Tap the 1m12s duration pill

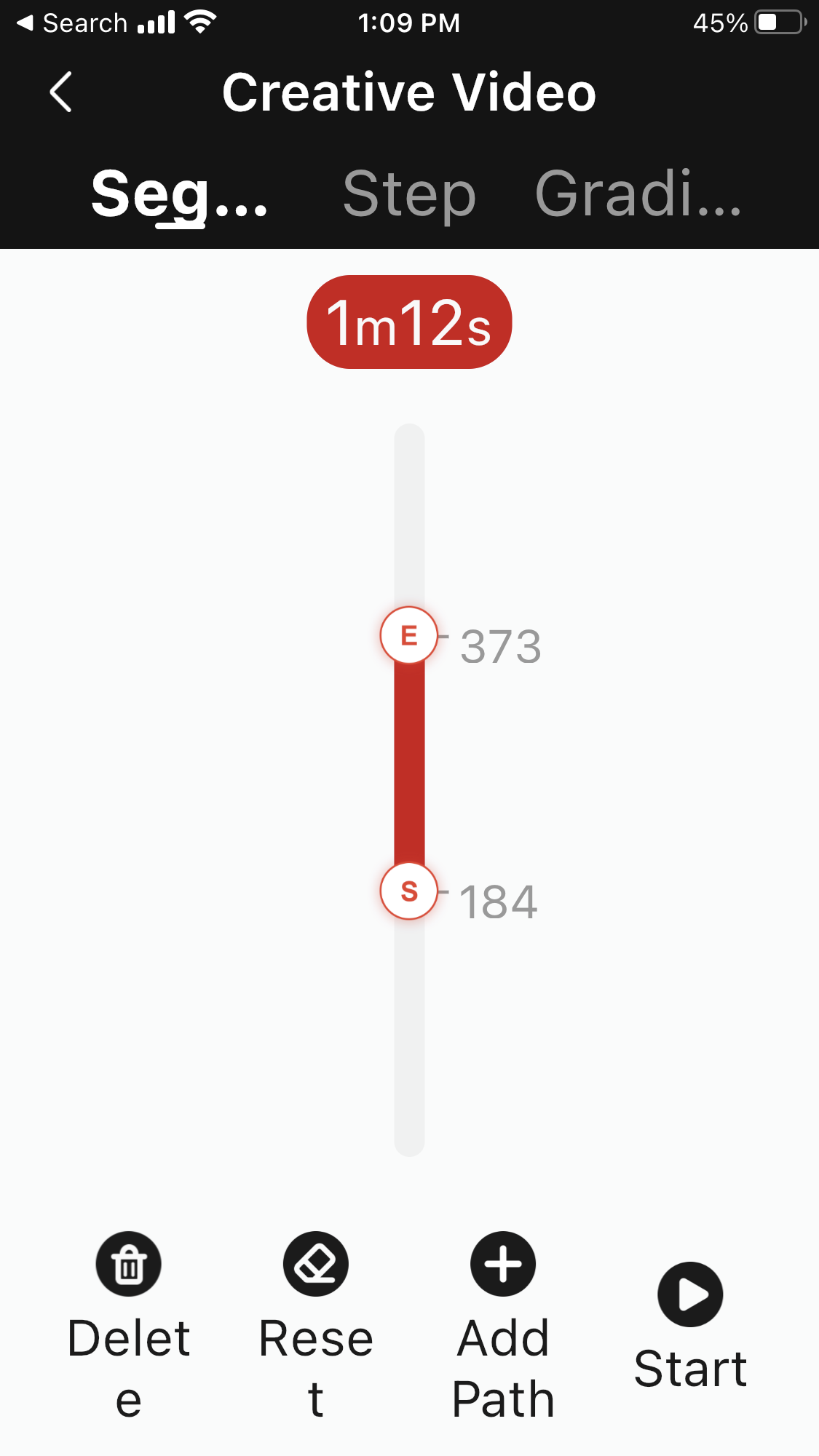[x=409, y=322]
